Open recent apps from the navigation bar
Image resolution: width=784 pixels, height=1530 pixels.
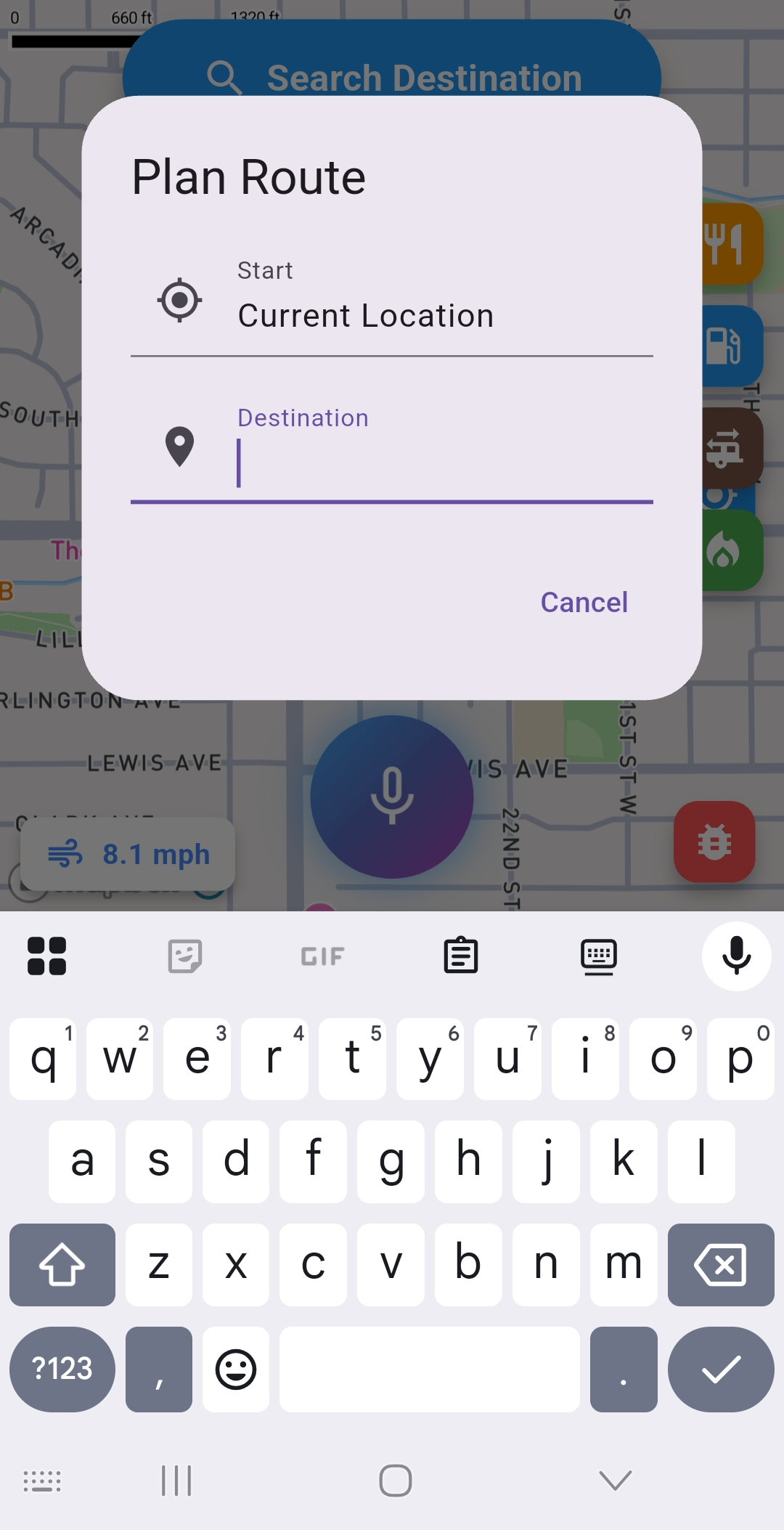point(176,1481)
